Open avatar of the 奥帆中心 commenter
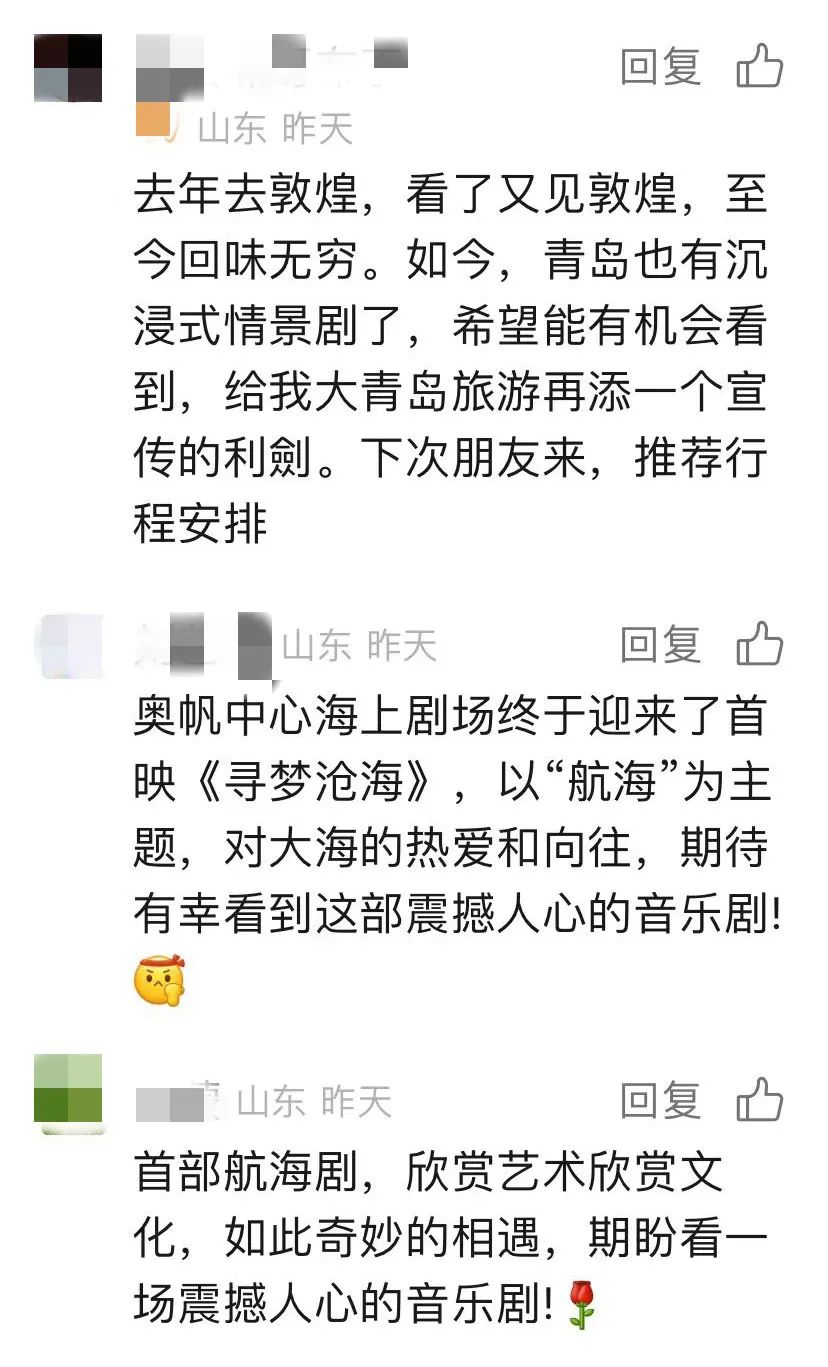This screenshot has height=1367, width=828. 68,646
